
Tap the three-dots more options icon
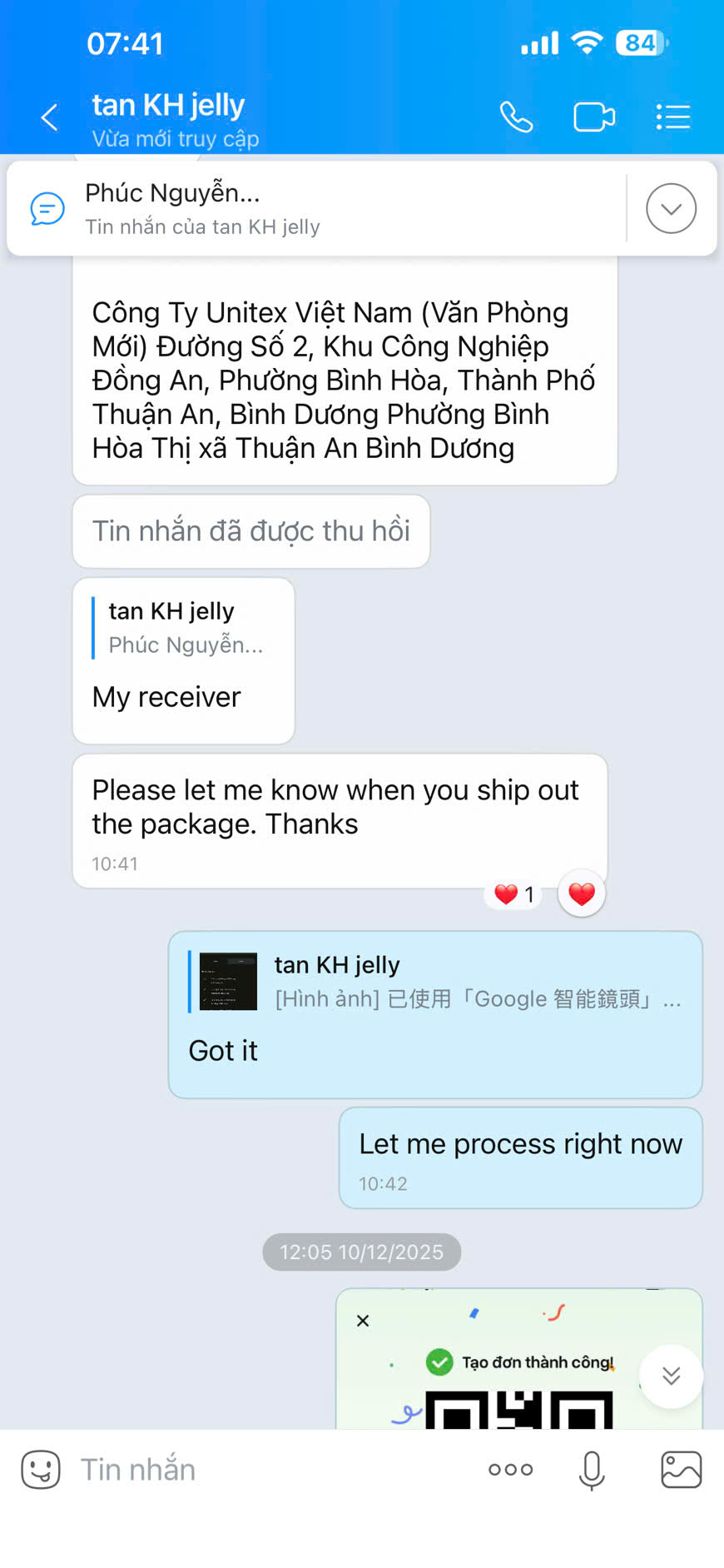point(510,1469)
